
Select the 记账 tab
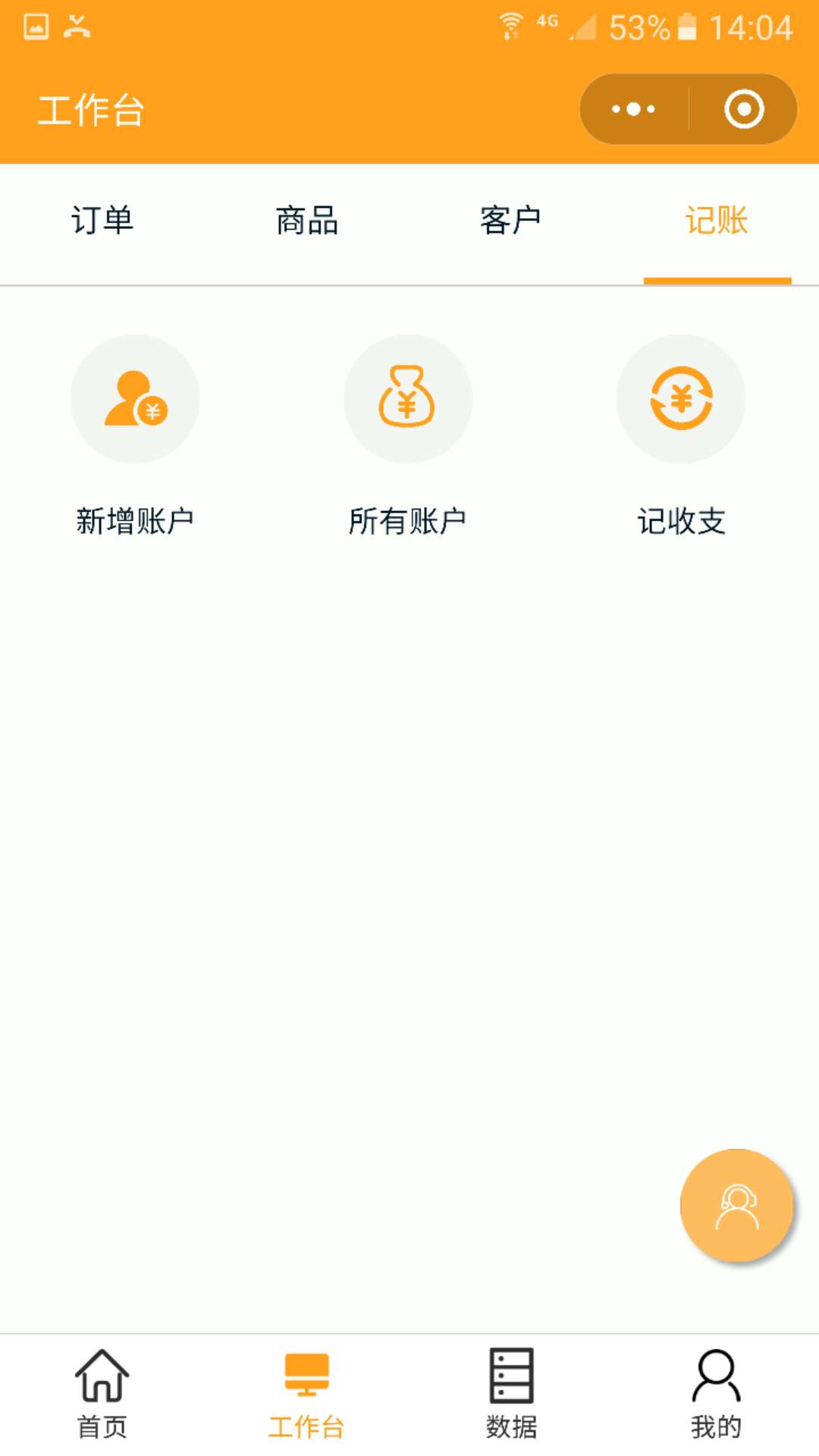(717, 221)
